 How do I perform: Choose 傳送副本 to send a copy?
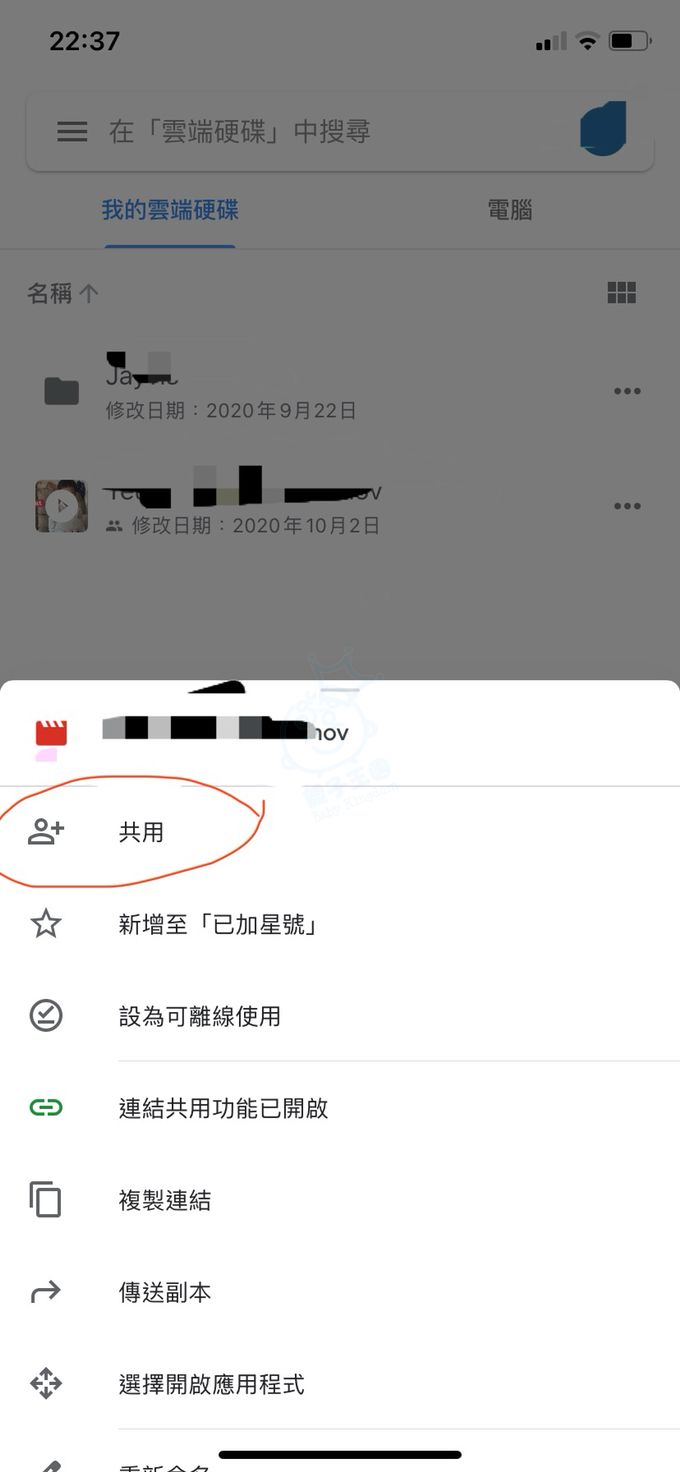click(x=165, y=1292)
